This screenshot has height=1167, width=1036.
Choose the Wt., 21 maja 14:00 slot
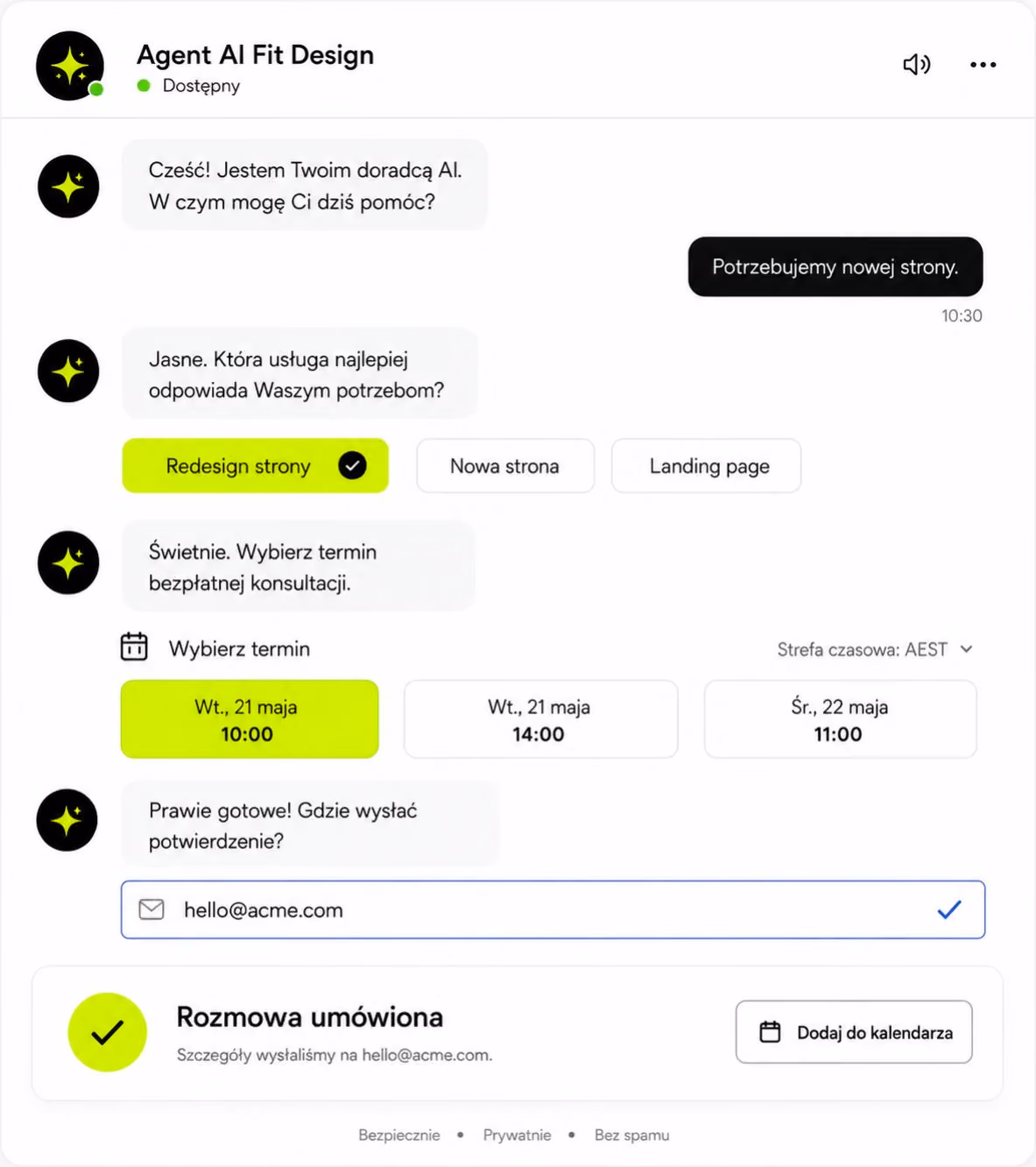click(x=540, y=719)
